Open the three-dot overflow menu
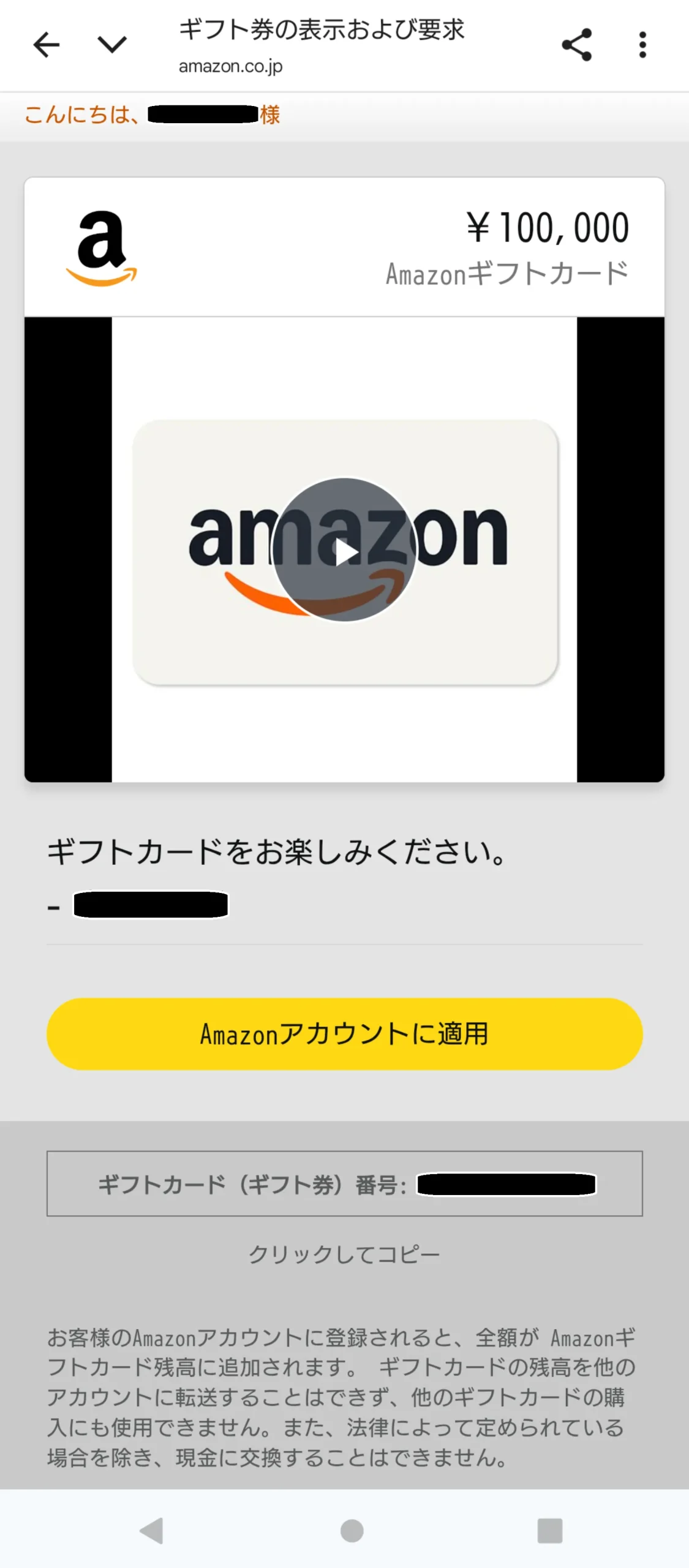 [642, 45]
